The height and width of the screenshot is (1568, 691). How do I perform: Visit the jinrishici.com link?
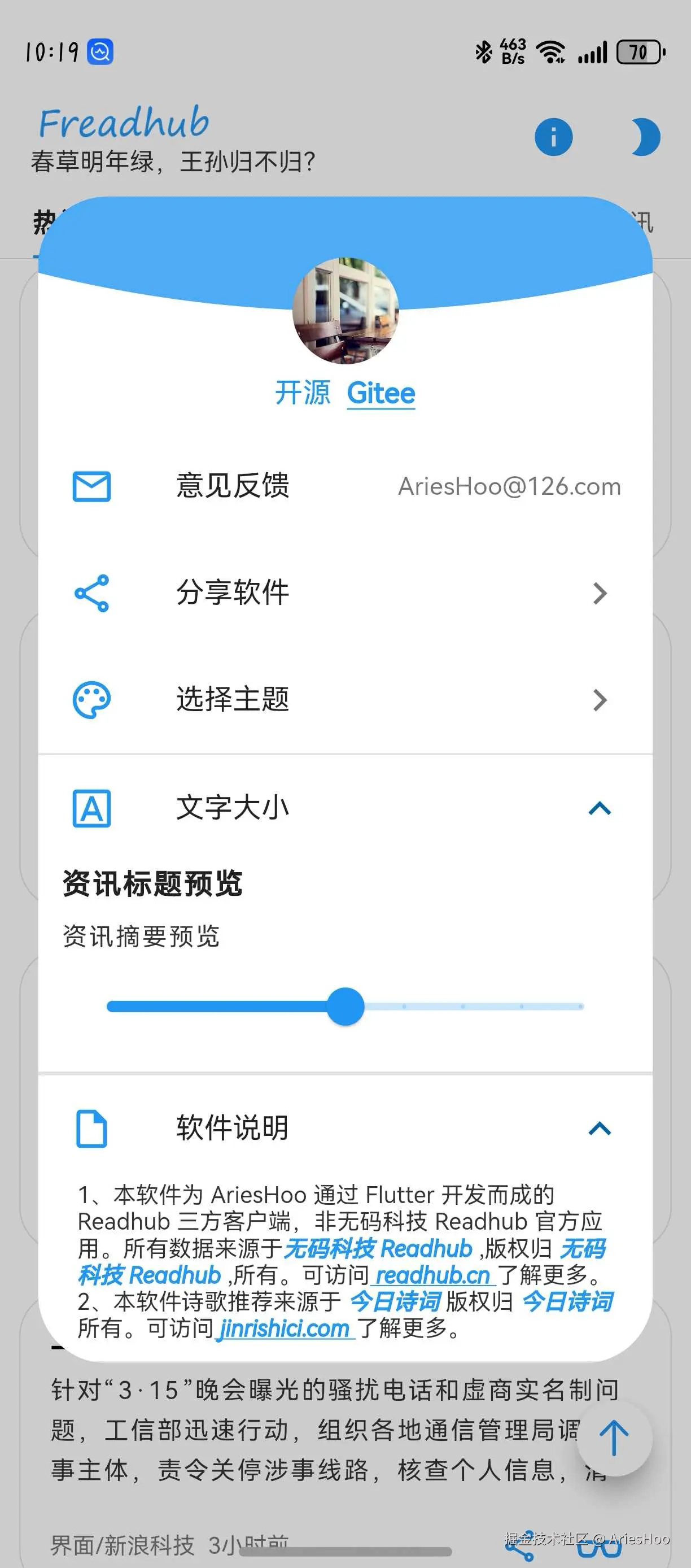click(284, 1329)
